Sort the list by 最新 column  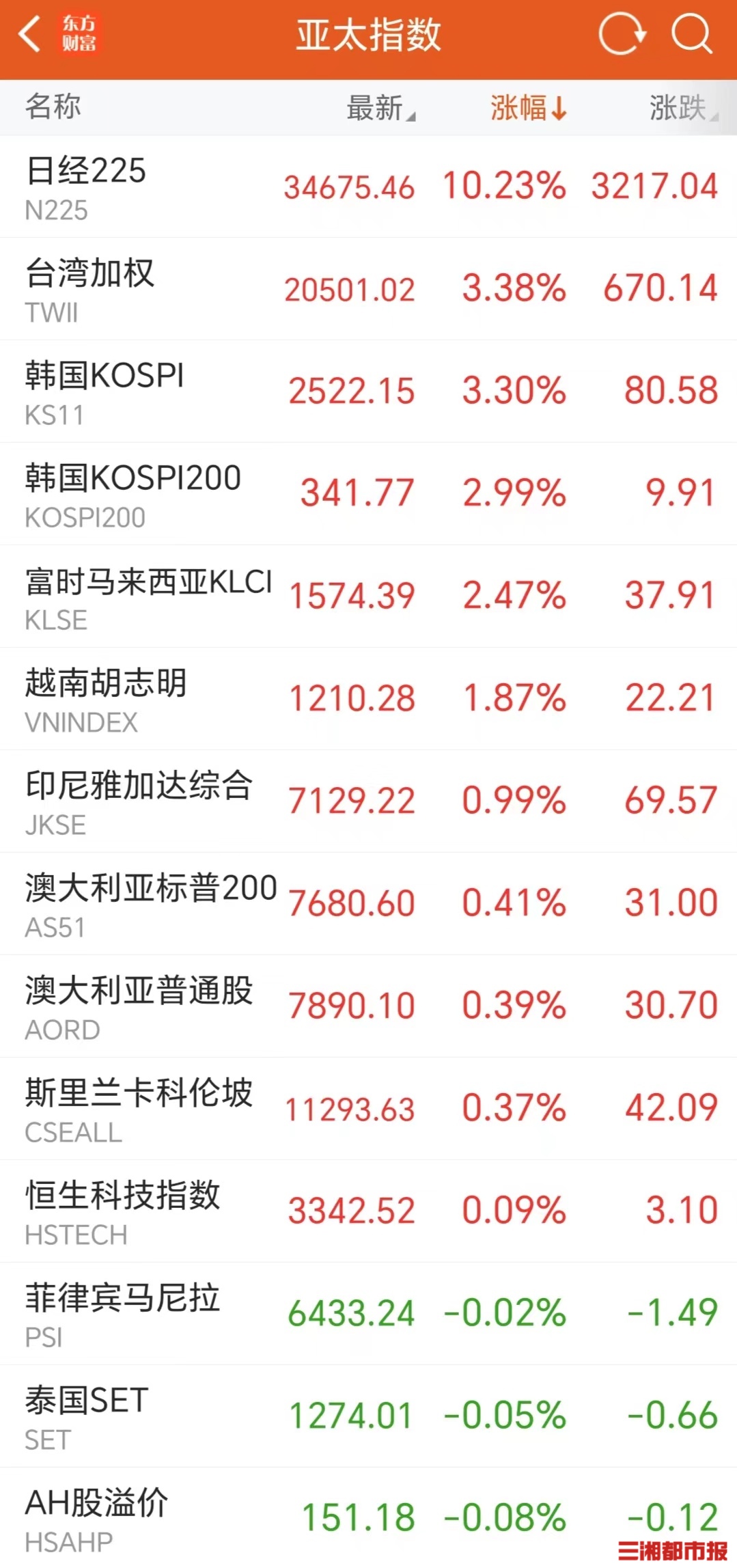point(380,108)
